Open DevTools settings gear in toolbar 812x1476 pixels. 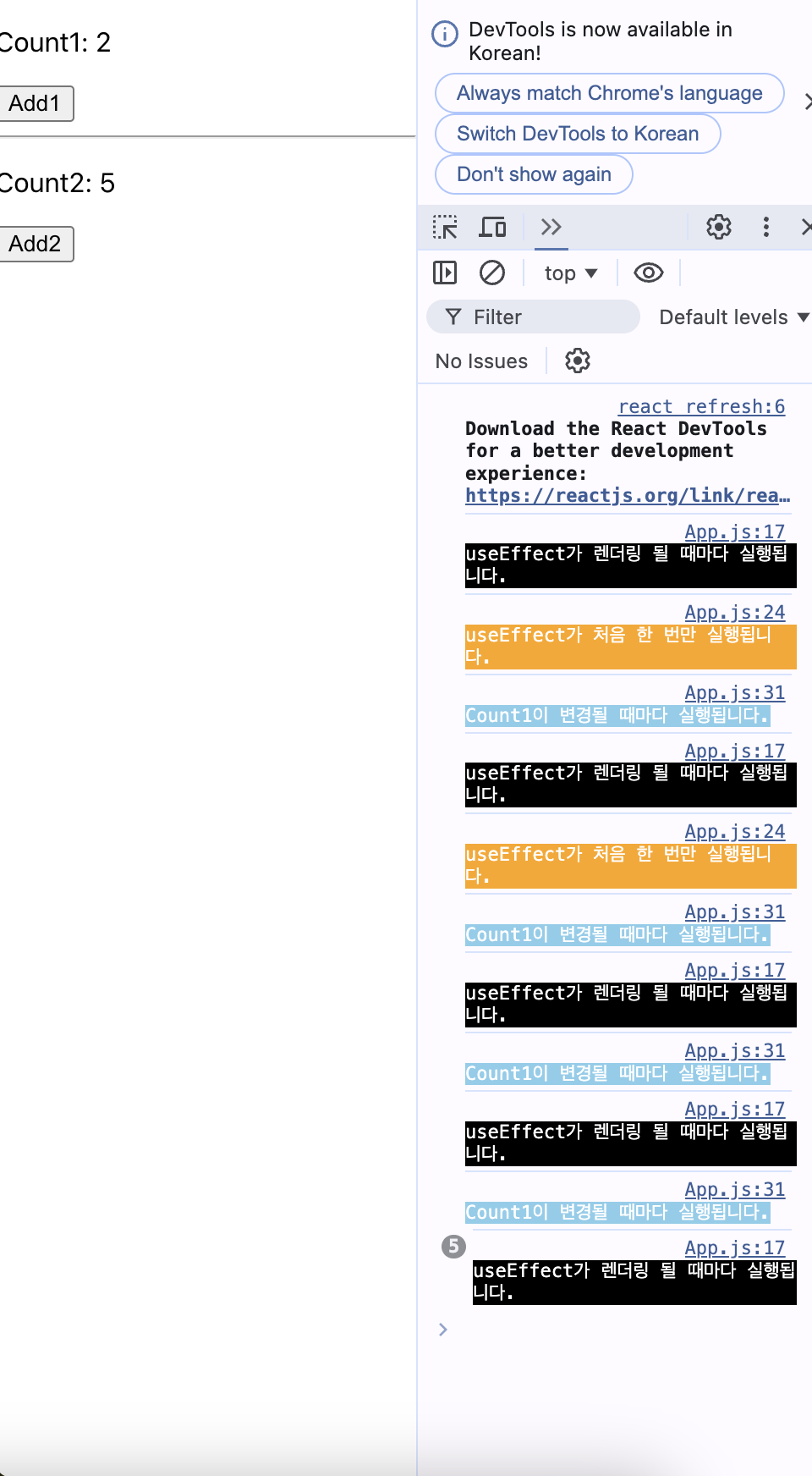(x=718, y=227)
